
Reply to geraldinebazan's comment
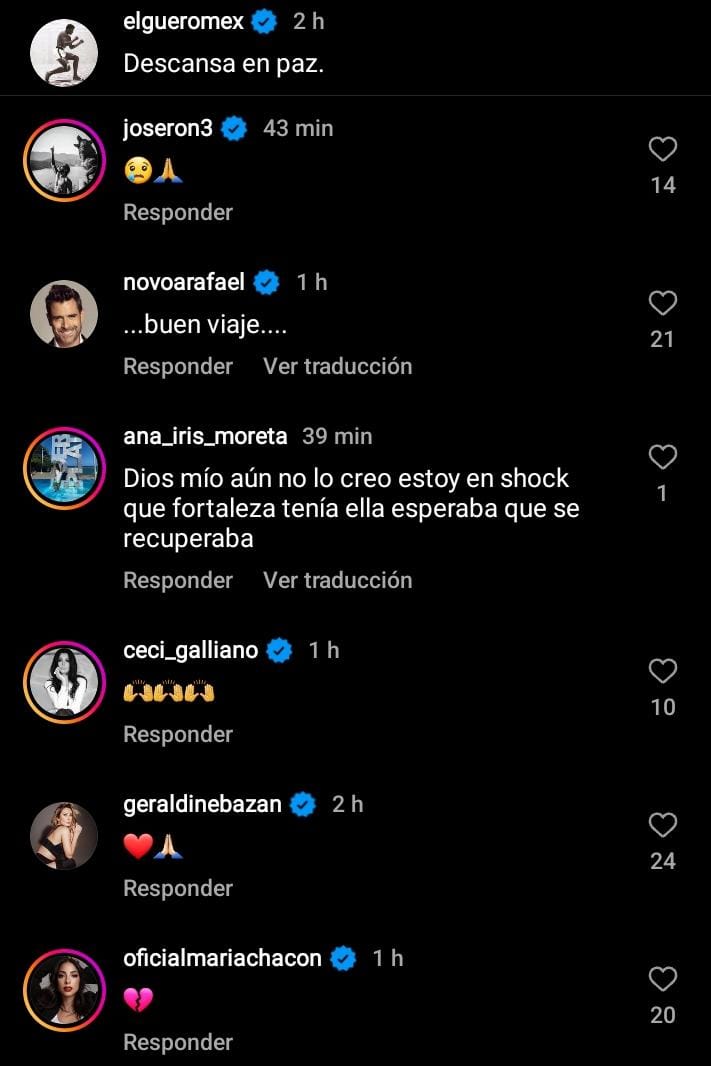[178, 888]
